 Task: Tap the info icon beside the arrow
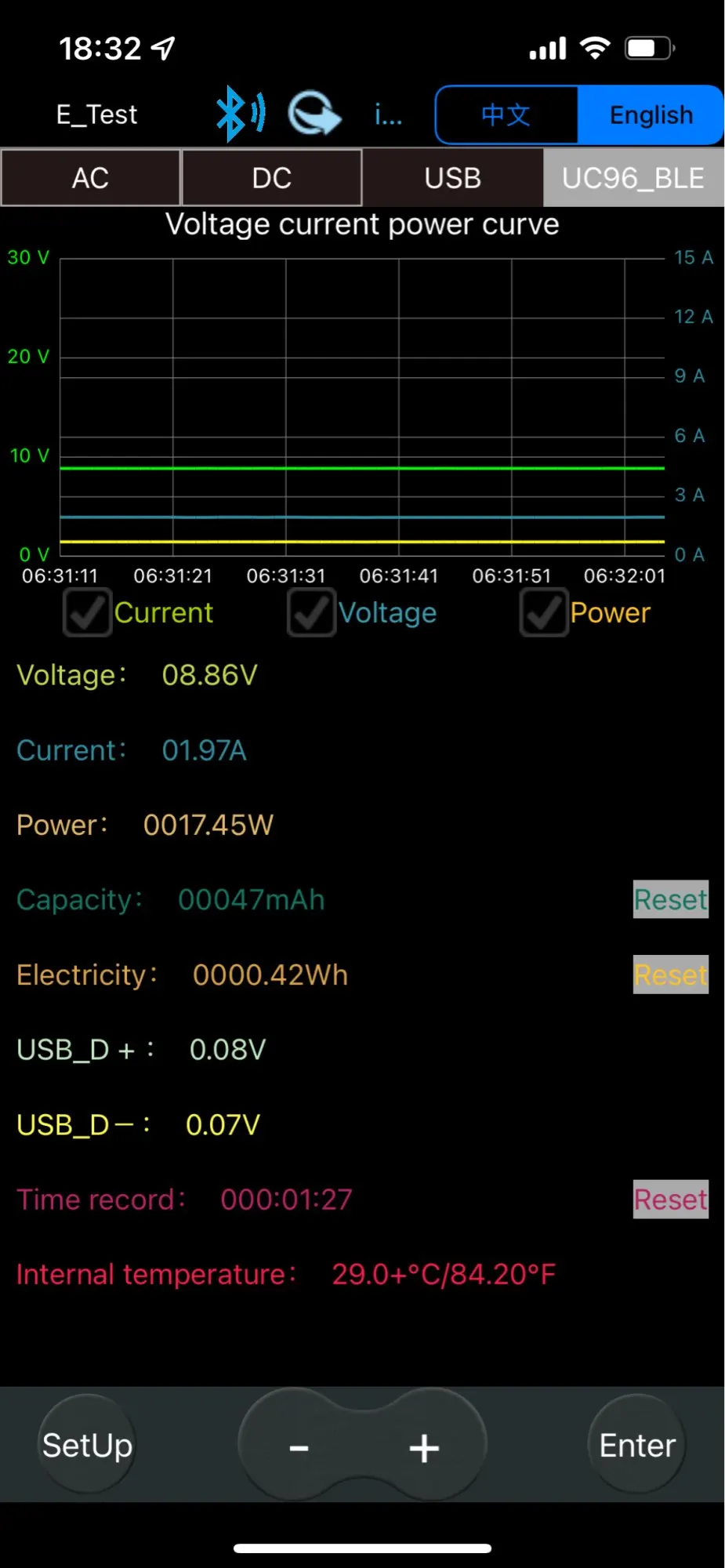pos(388,115)
